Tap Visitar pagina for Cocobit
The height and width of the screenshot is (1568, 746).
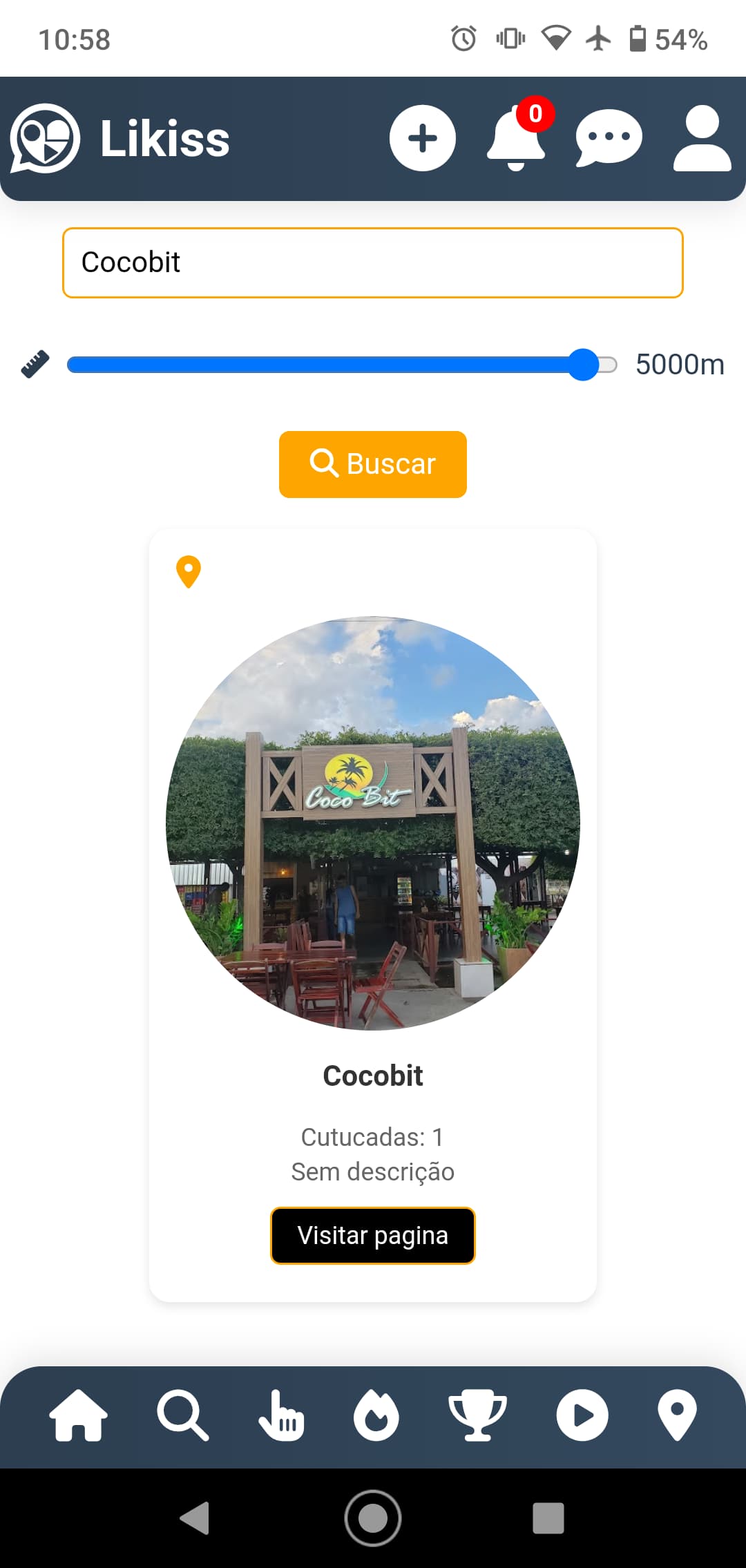pyautogui.click(x=373, y=1235)
